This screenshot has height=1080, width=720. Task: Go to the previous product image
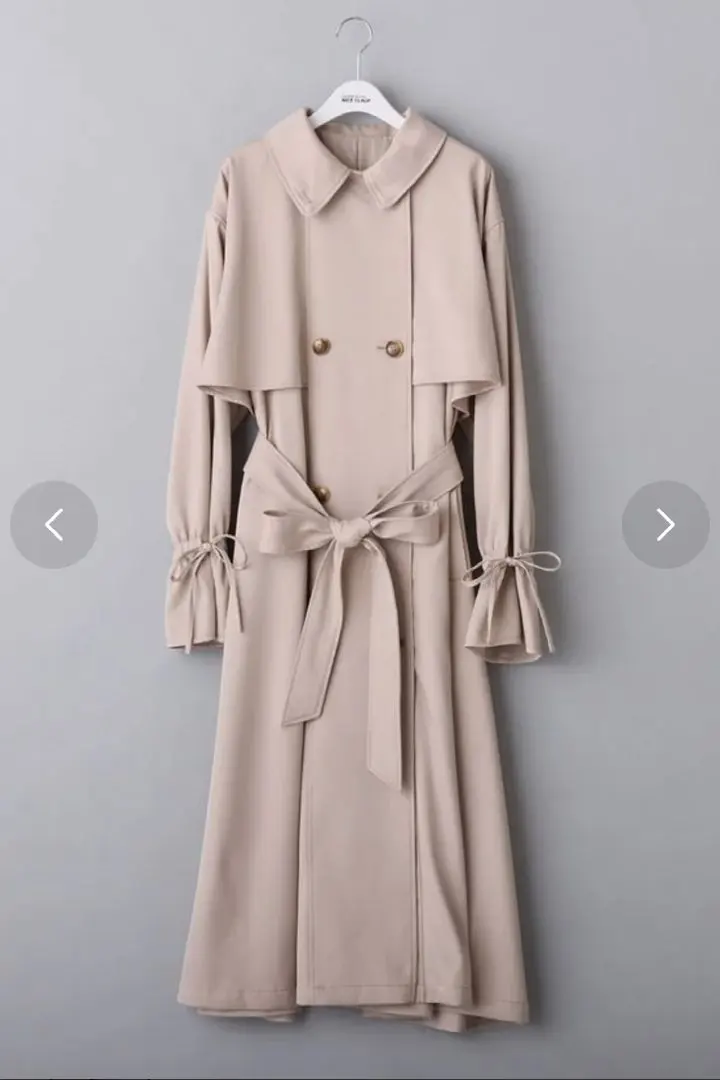point(54,525)
